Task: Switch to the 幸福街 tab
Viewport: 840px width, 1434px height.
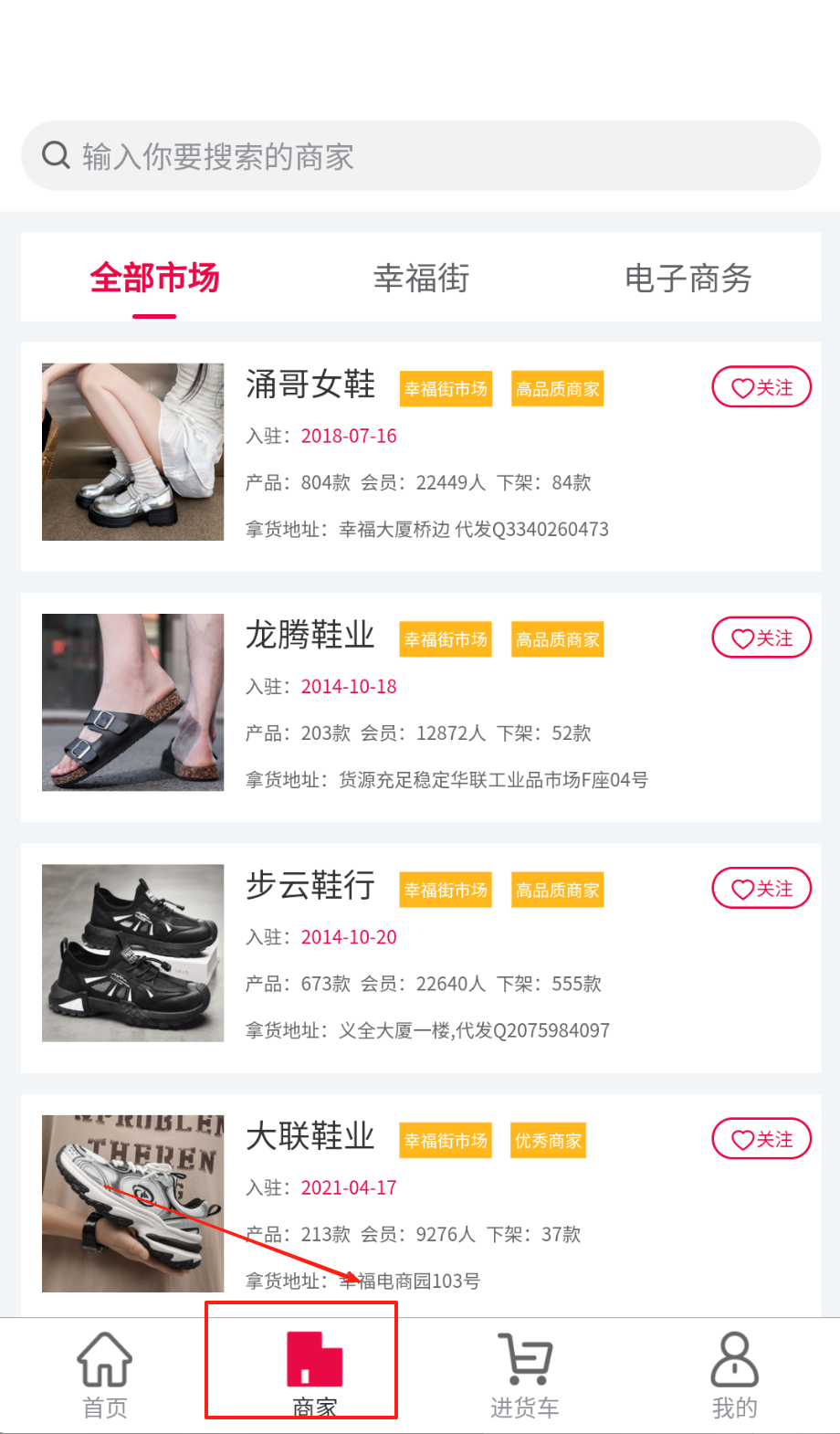Action: click(x=421, y=278)
